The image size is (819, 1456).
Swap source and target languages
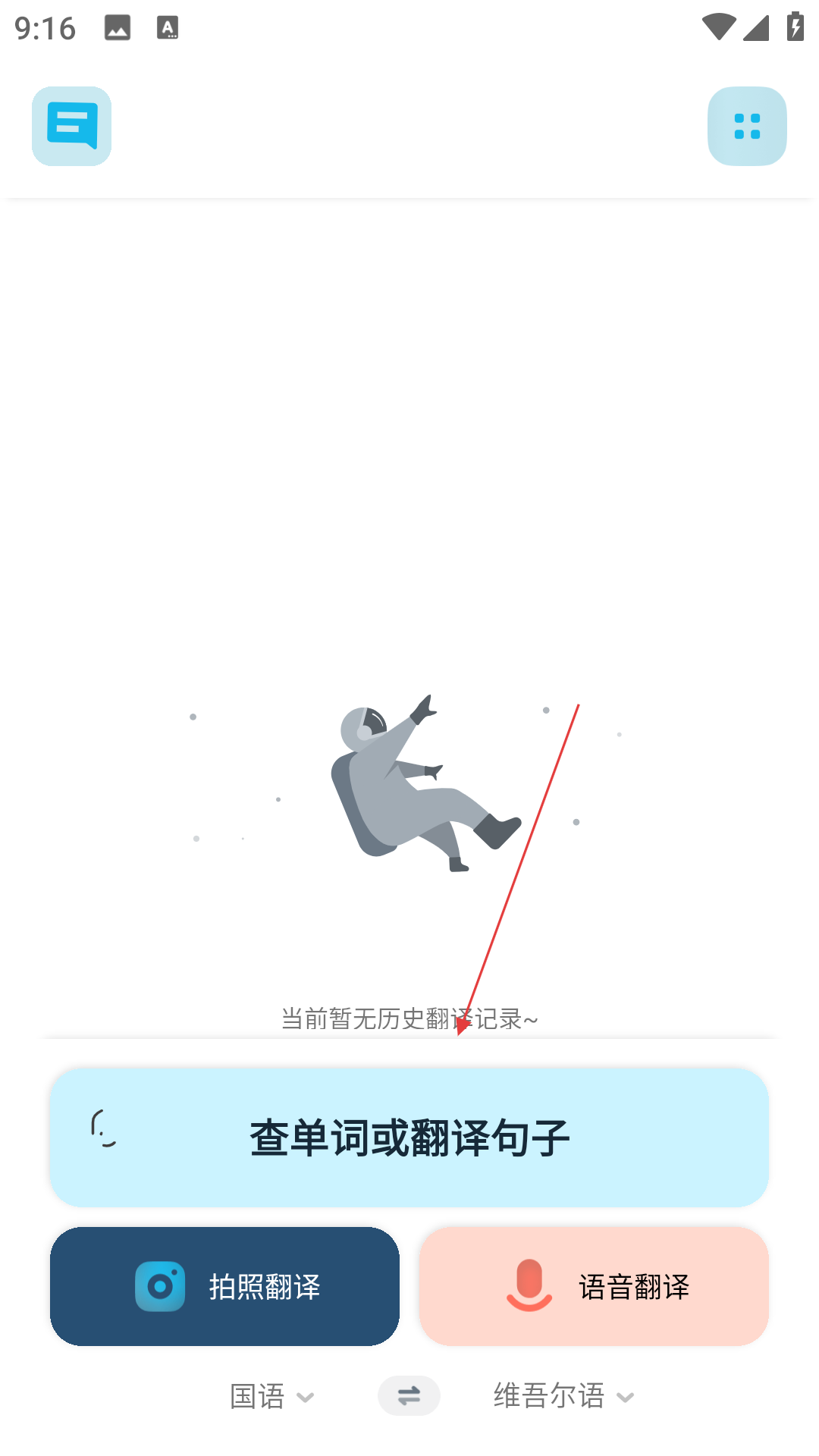pos(409,1395)
